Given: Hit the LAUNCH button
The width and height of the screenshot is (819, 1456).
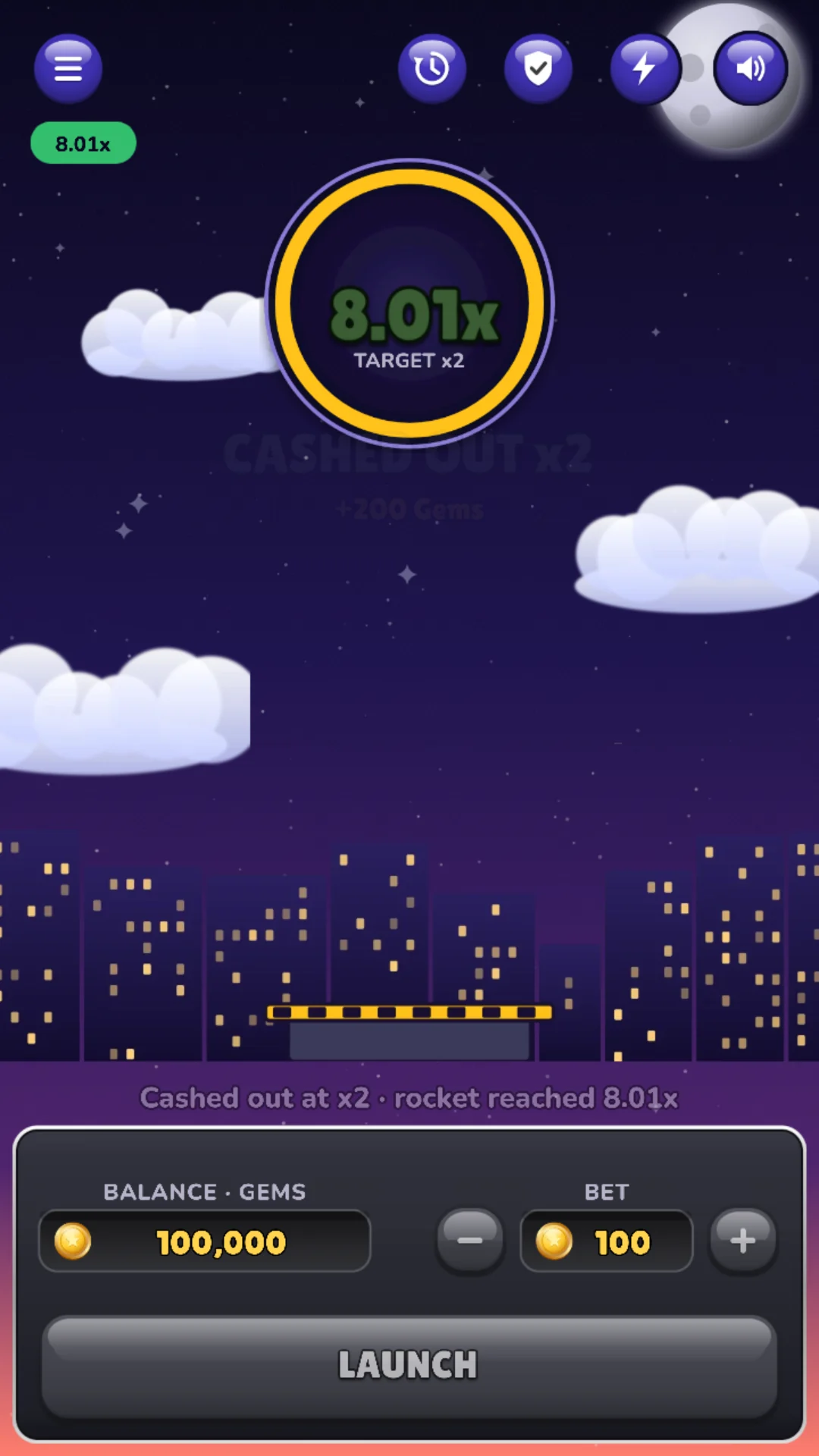Looking at the screenshot, I should click(x=409, y=1365).
